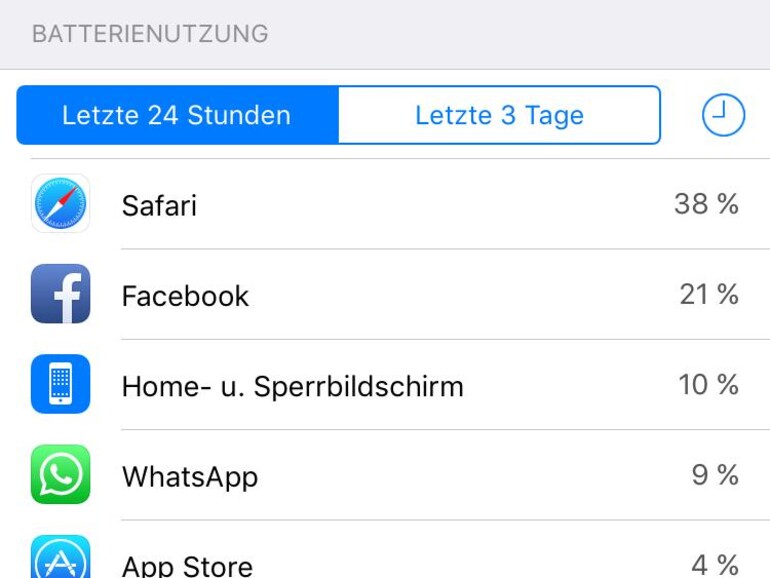
Task: Open the WhatsApp battery usage row
Action: point(385,476)
